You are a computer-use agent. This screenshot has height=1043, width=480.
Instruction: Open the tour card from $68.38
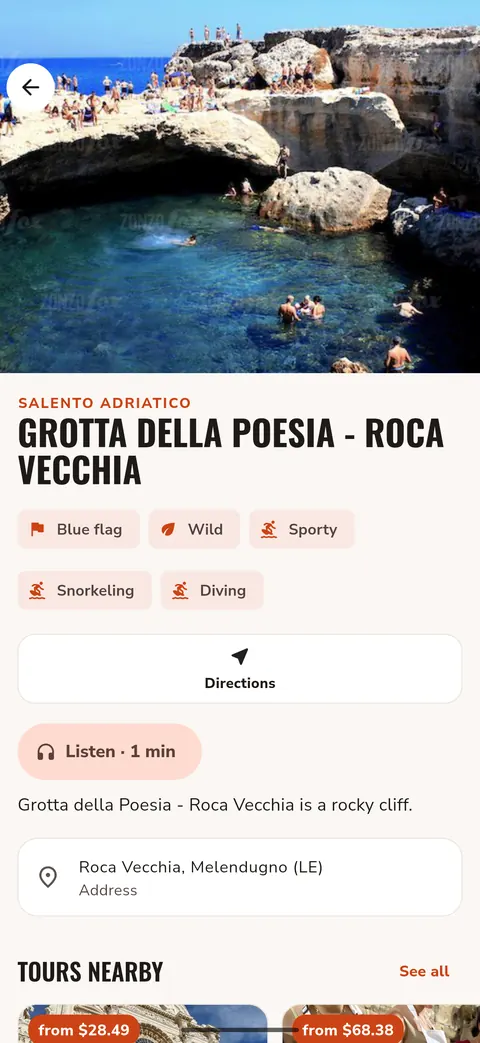tap(381, 1024)
